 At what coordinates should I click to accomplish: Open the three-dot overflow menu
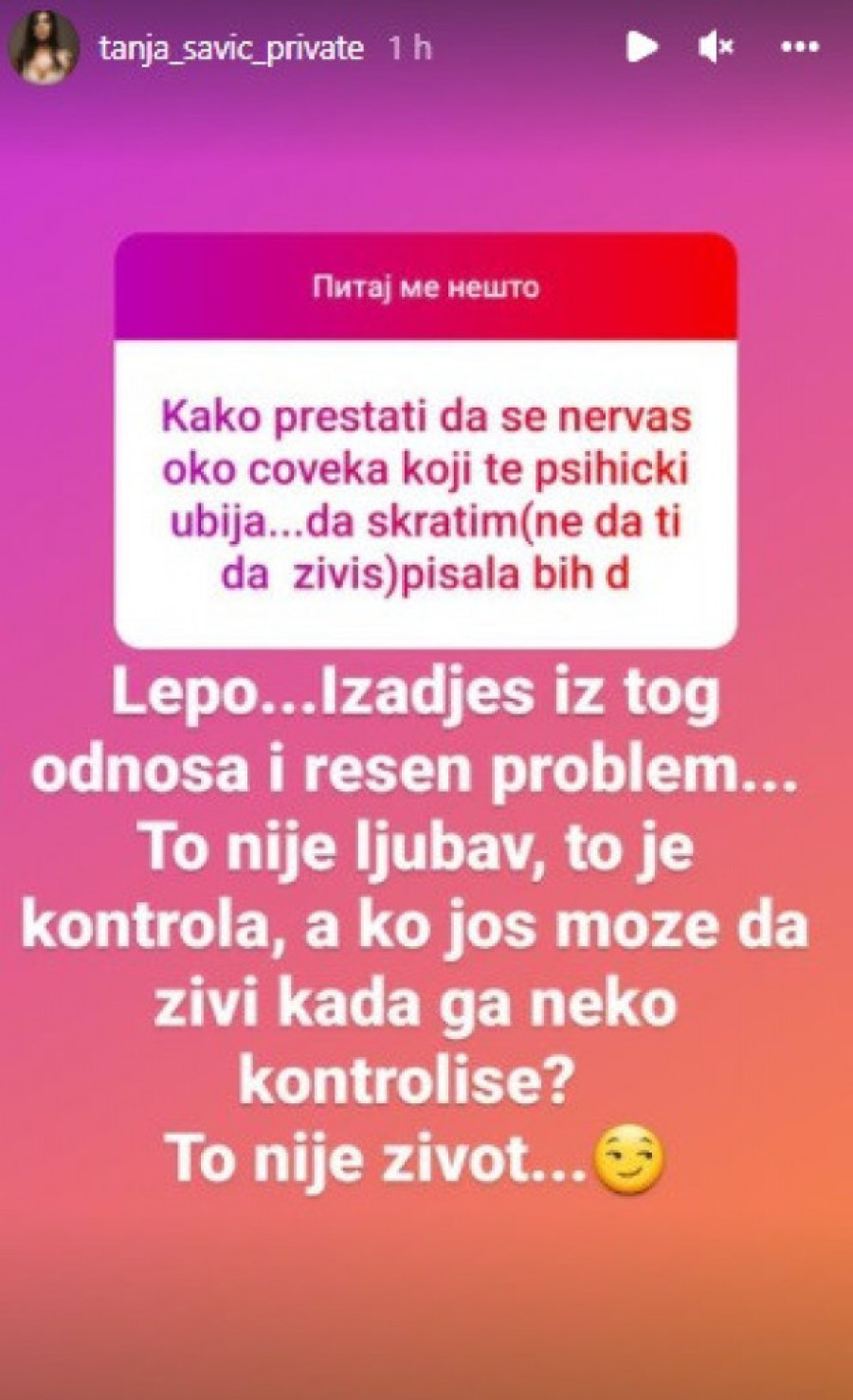(798, 47)
